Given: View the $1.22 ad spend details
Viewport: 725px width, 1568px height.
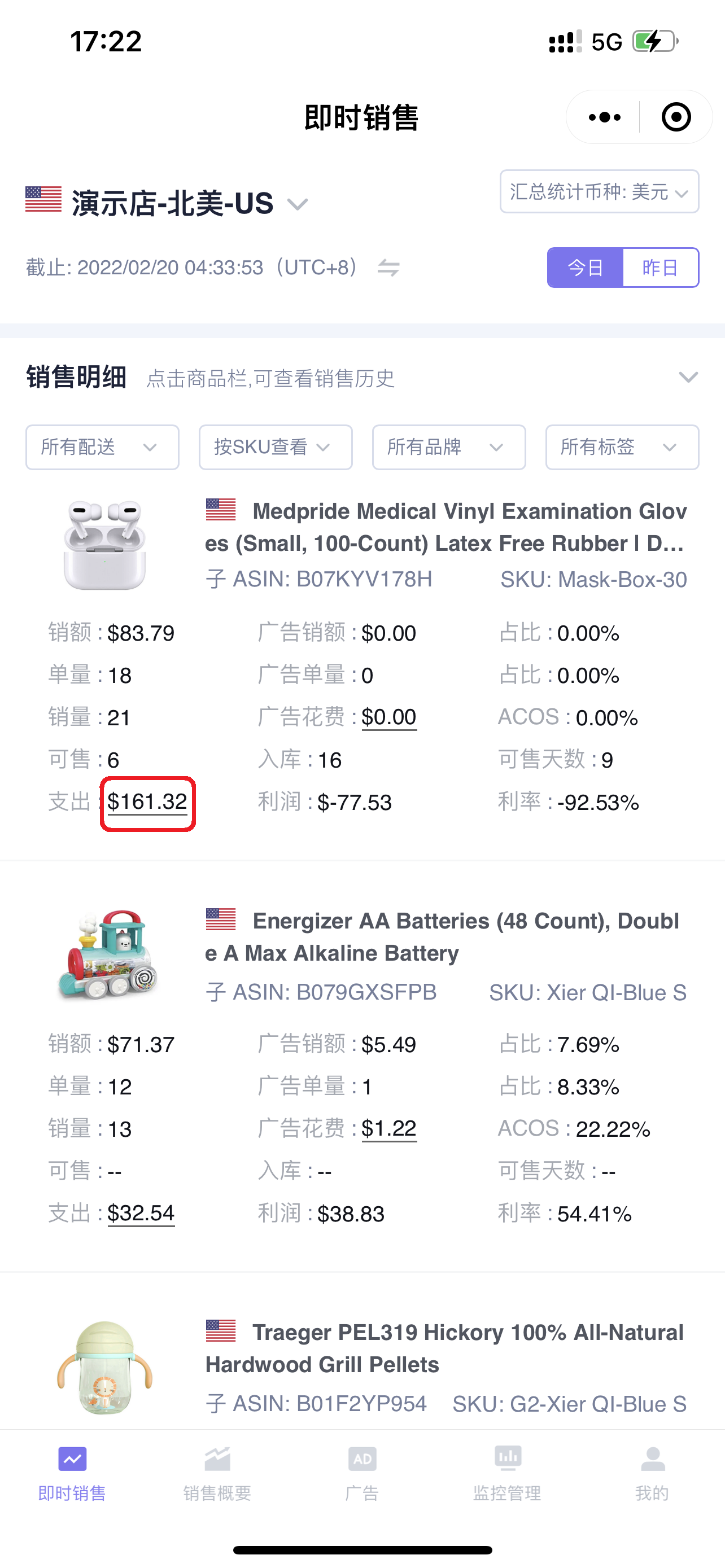Looking at the screenshot, I should pyautogui.click(x=389, y=1129).
